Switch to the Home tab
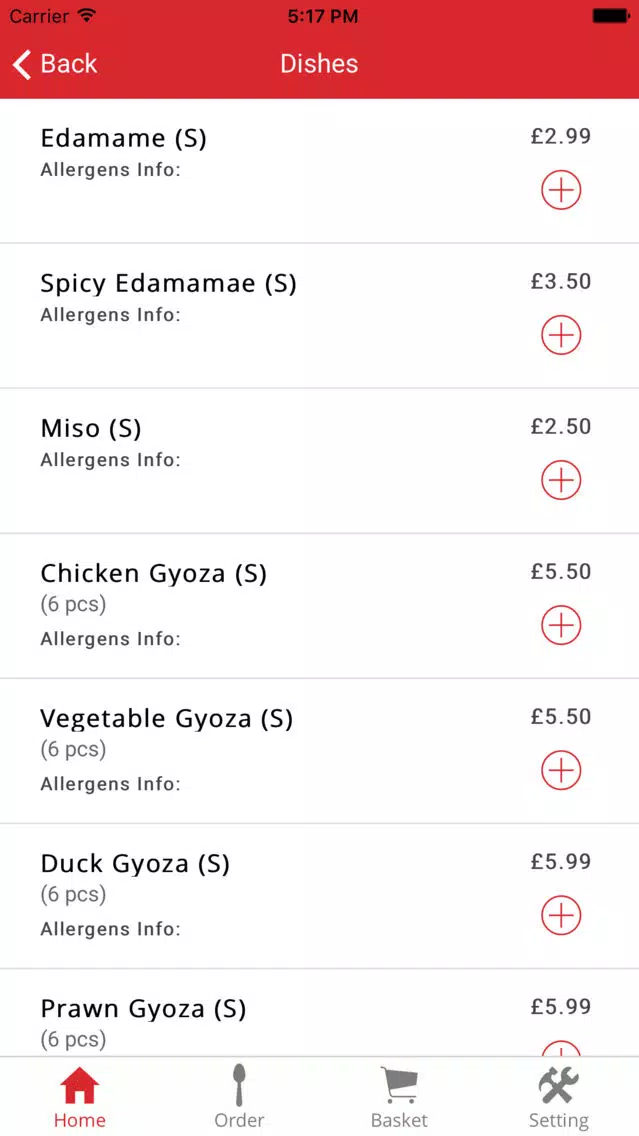The image size is (639, 1136). pyautogui.click(x=80, y=1097)
